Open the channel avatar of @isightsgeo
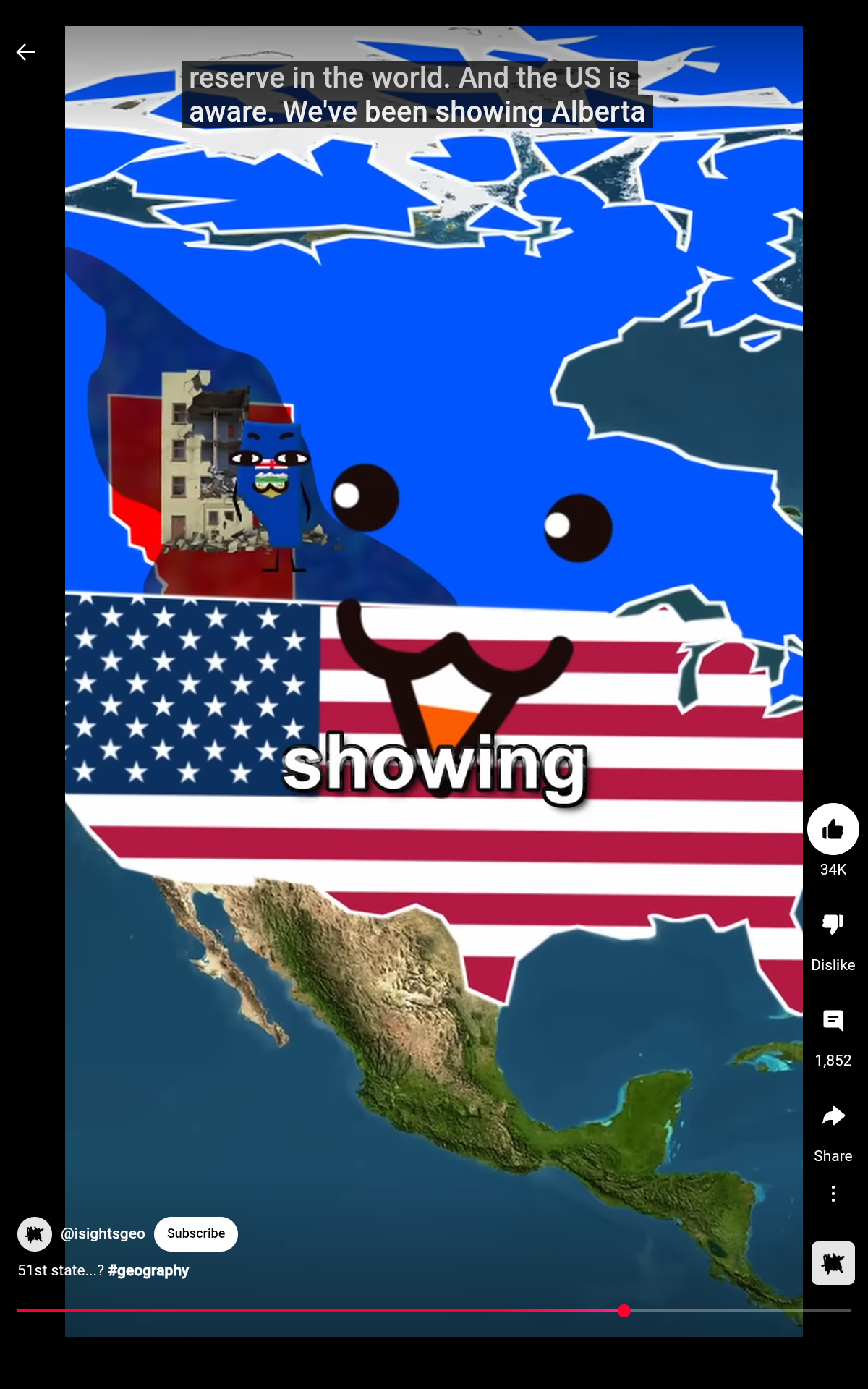This screenshot has width=868, height=1389. [35, 1234]
